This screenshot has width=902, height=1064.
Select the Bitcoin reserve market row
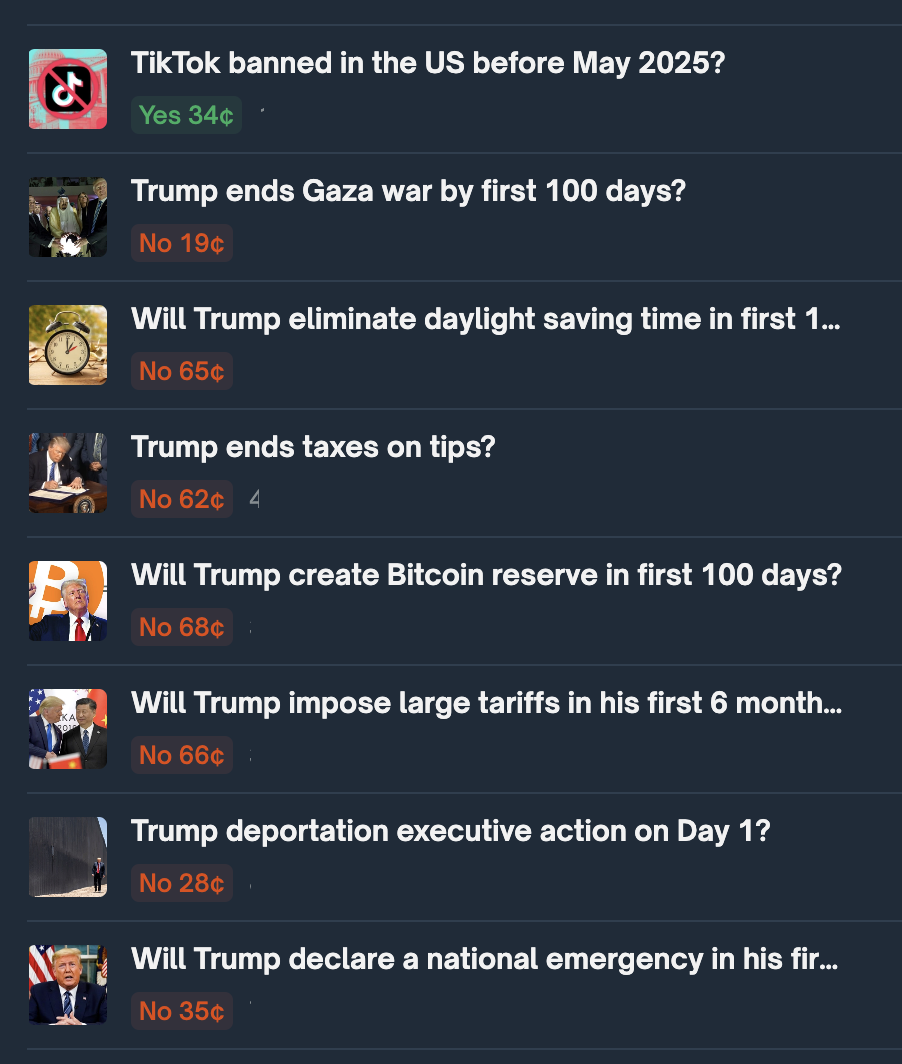486,576
